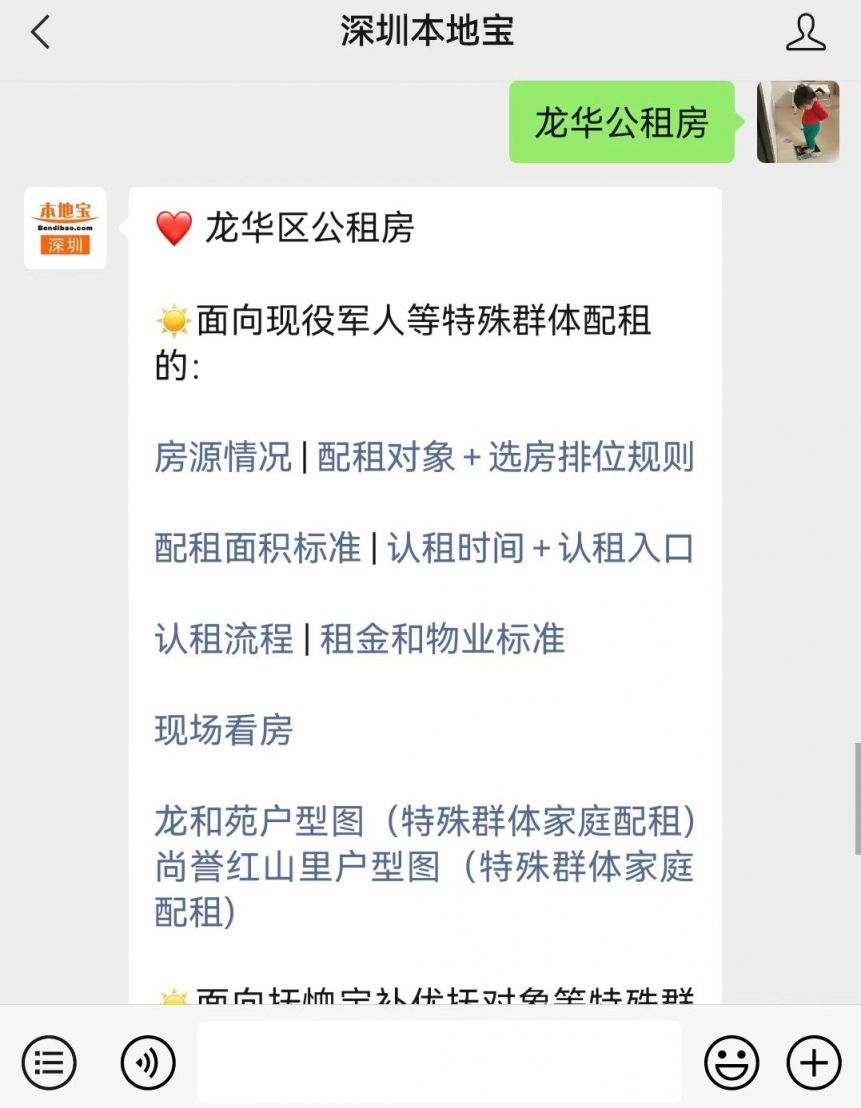Screen dimensions: 861x1108
Task: Open 龙和苑户型图 link
Action: click(x=425, y=822)
